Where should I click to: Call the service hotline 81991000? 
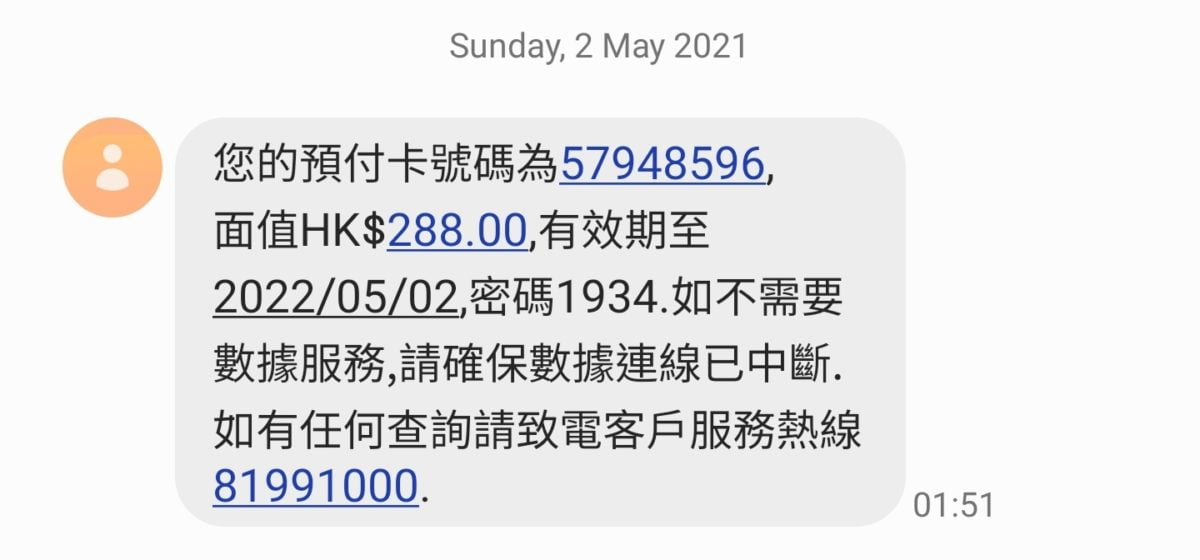click(x=315, y=487)
